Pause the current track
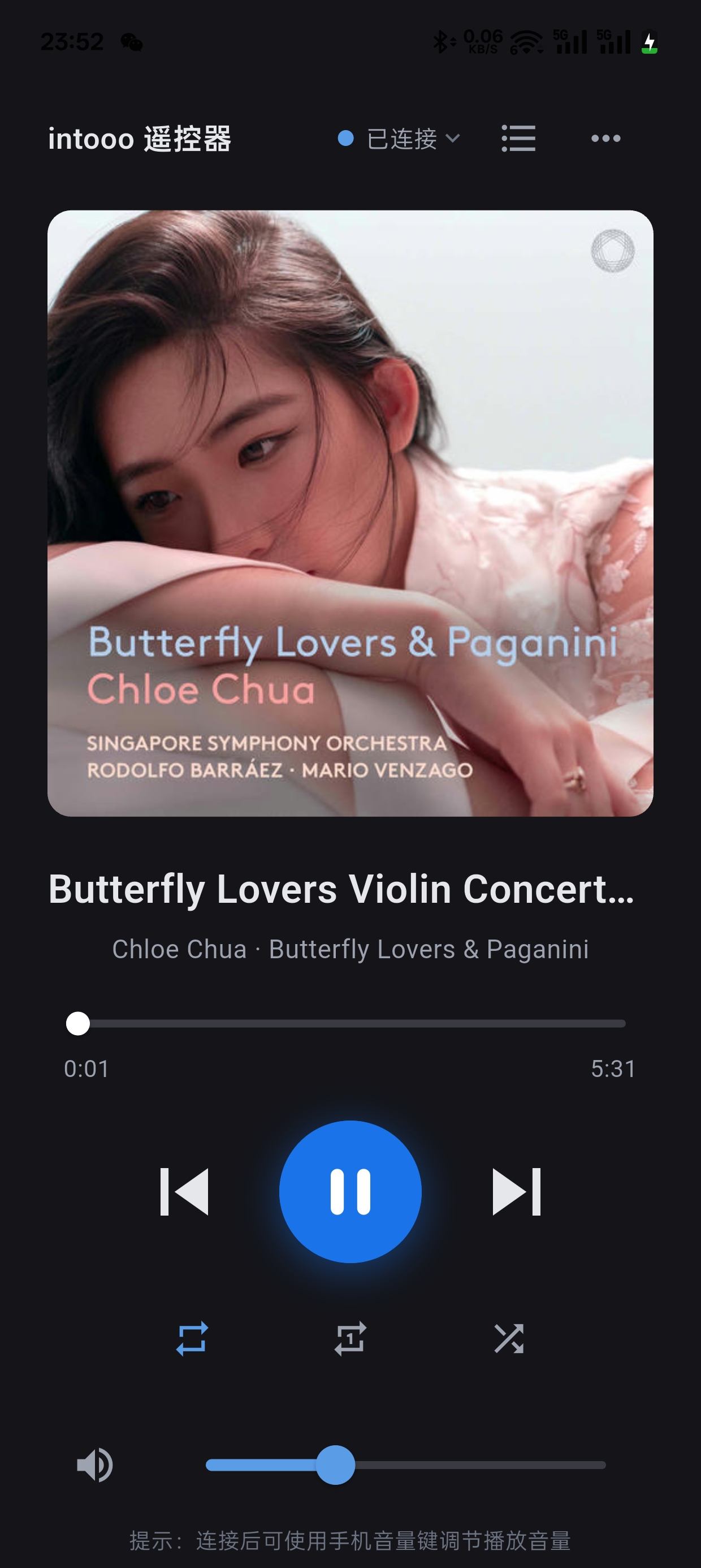This screenshot has width=701, height=1568. [350, 1191]
